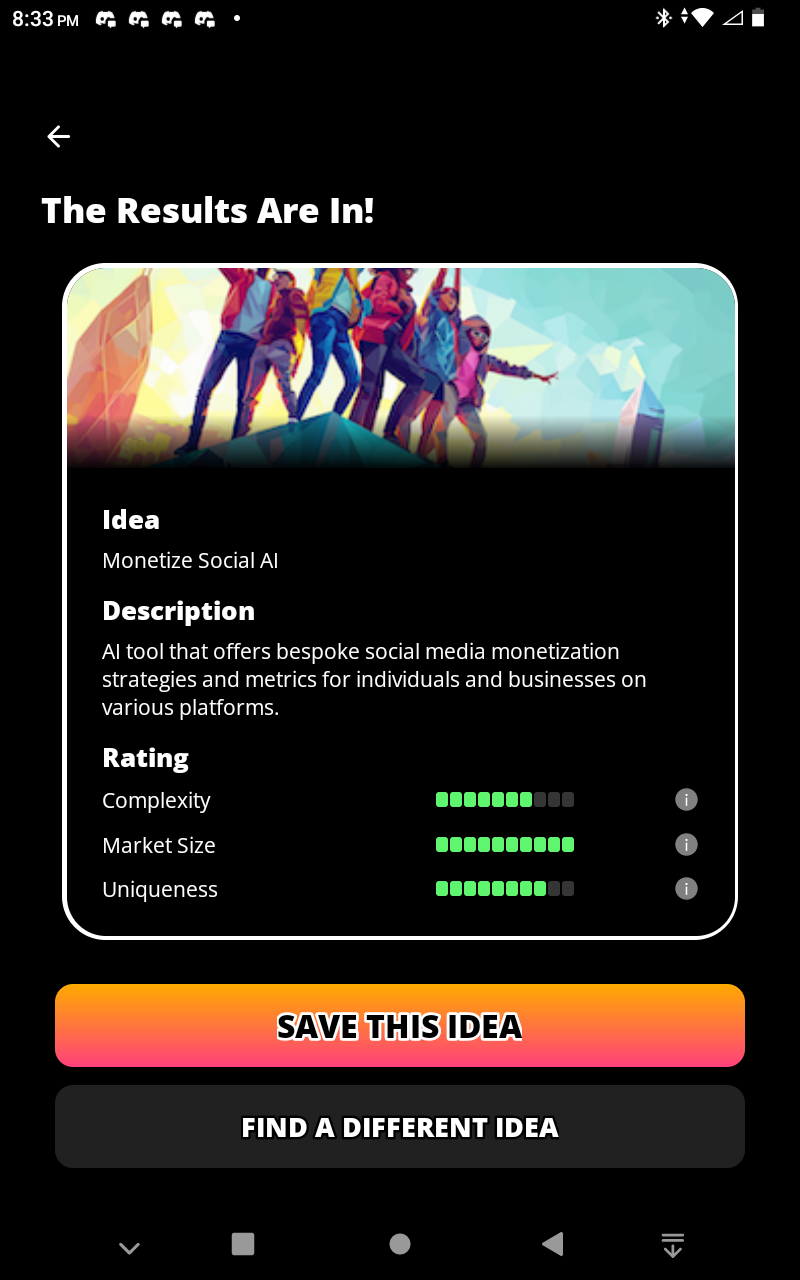Image resolution: width=800 pixels, height=1280 pixels.
Task: Open the info icon next to Market Size
Action: point(686,845)
